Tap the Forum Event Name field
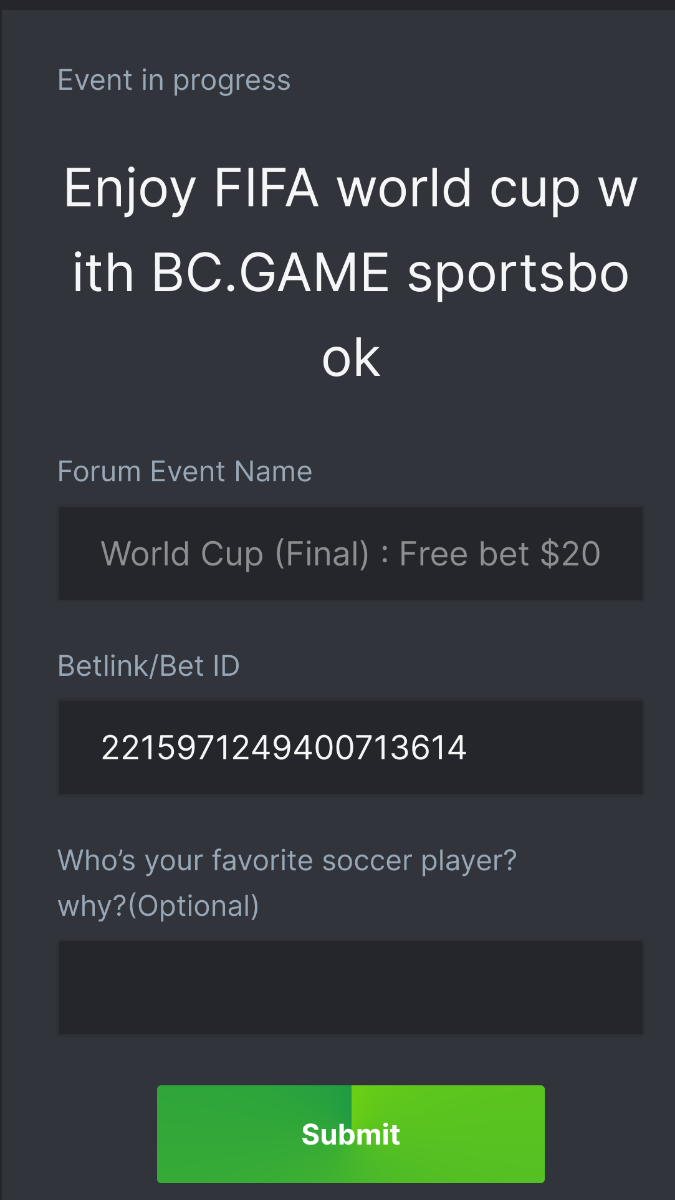Viewport: 675px width, 1200px height. click(x=350, y=553)
